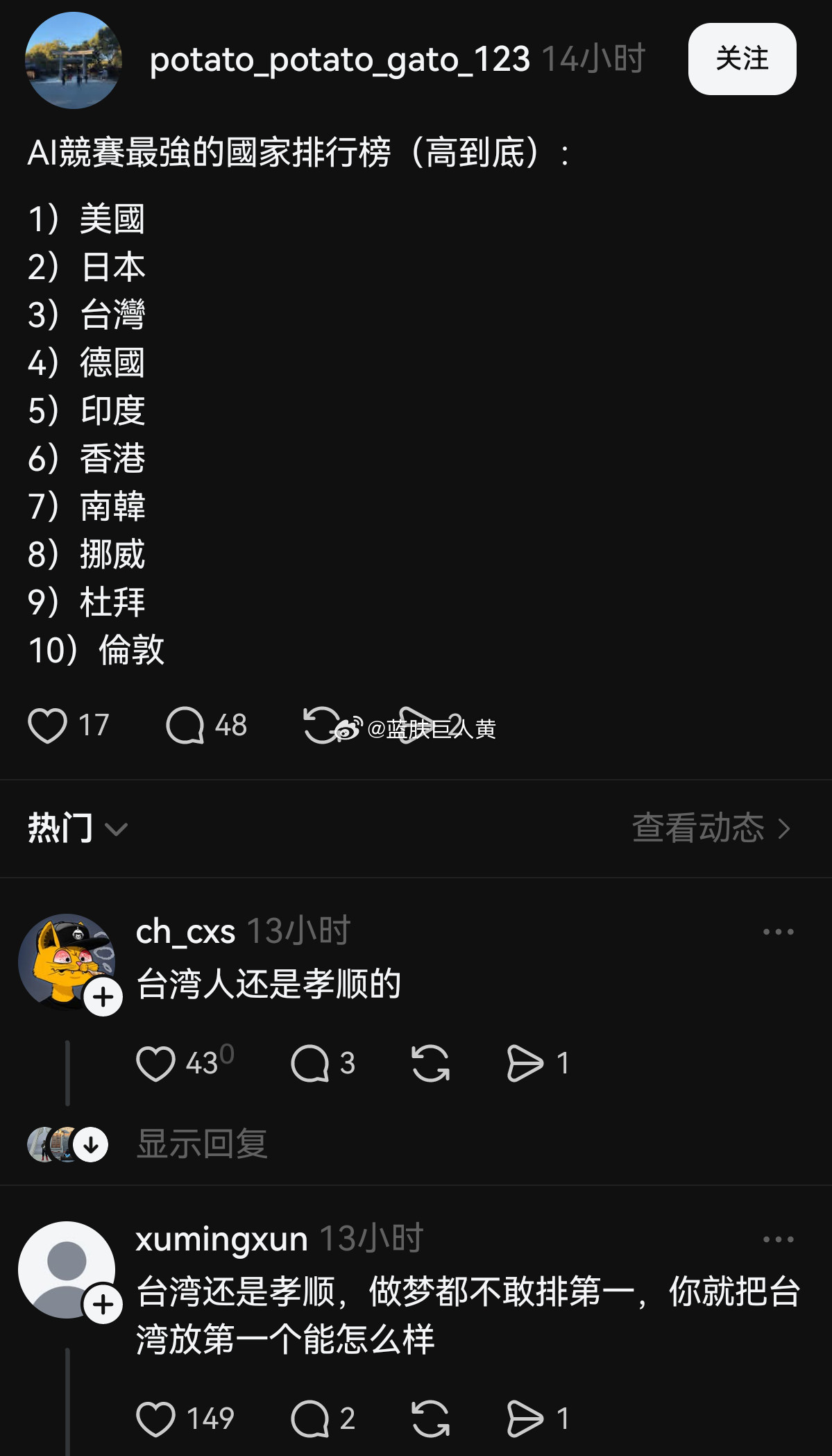Open the more options menu on ch_cxs's comment

tap(779, 932)
